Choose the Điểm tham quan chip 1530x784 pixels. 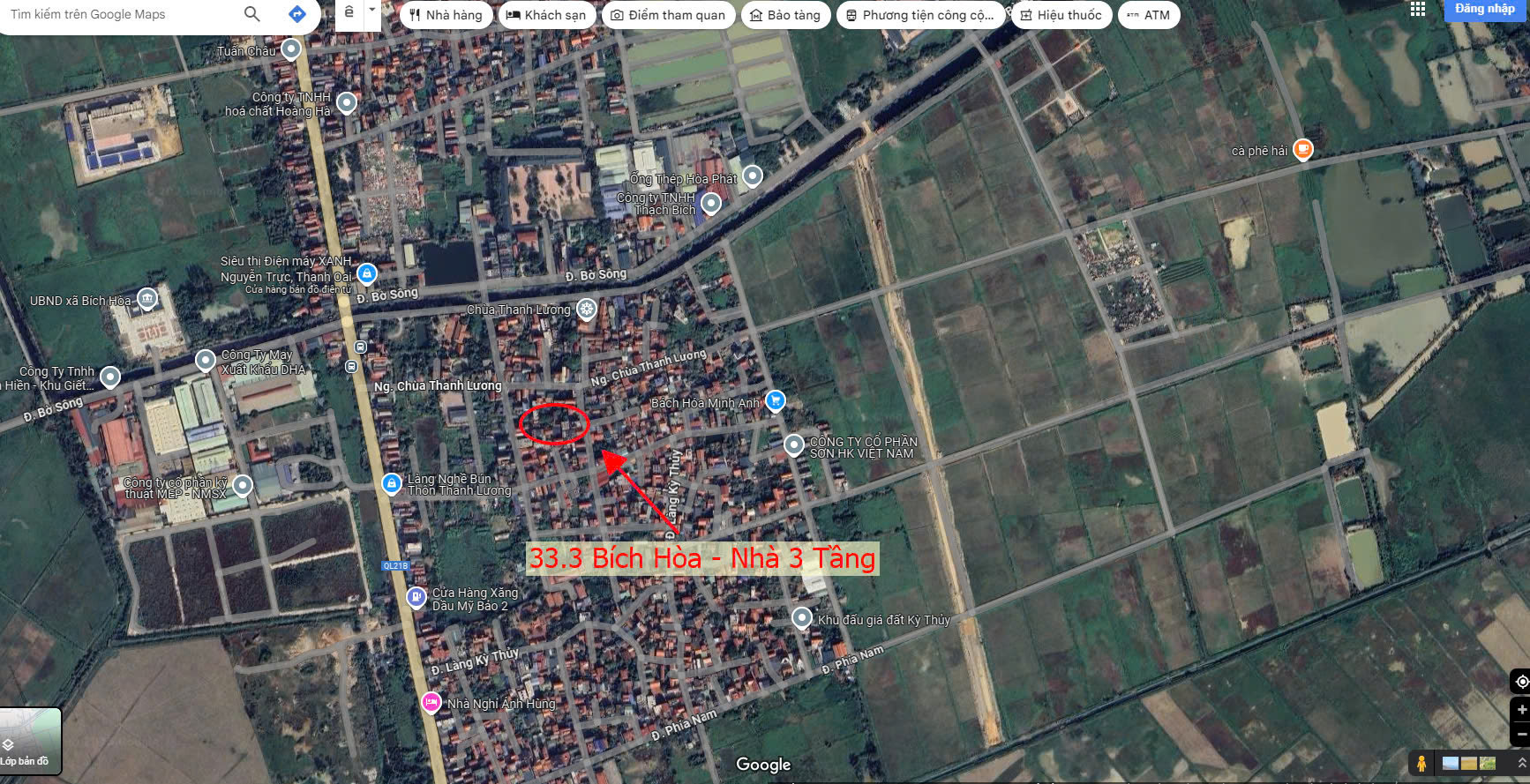[668, 15]
